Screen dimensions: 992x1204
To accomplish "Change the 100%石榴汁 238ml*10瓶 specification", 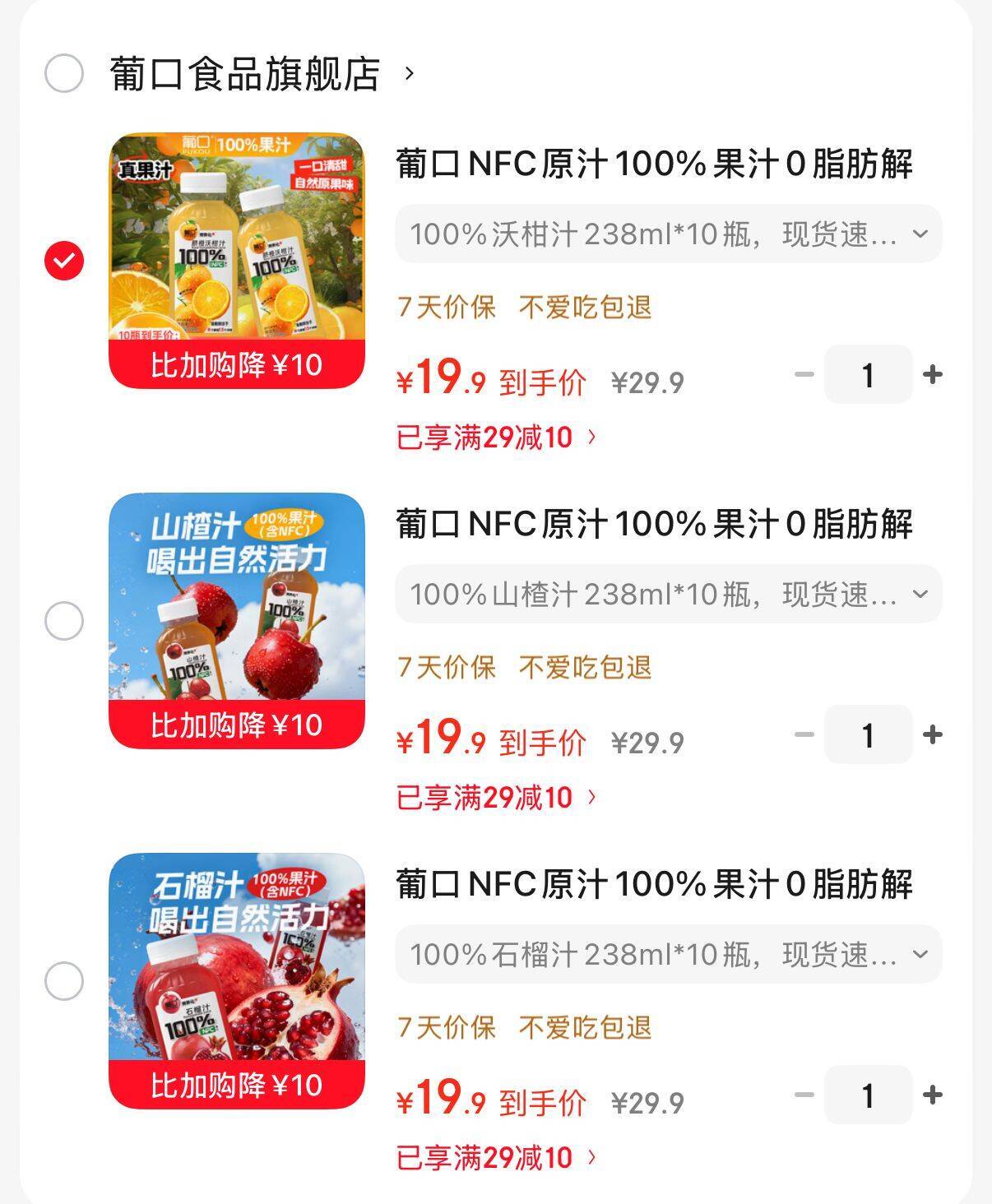I will (x=668, y=954).
